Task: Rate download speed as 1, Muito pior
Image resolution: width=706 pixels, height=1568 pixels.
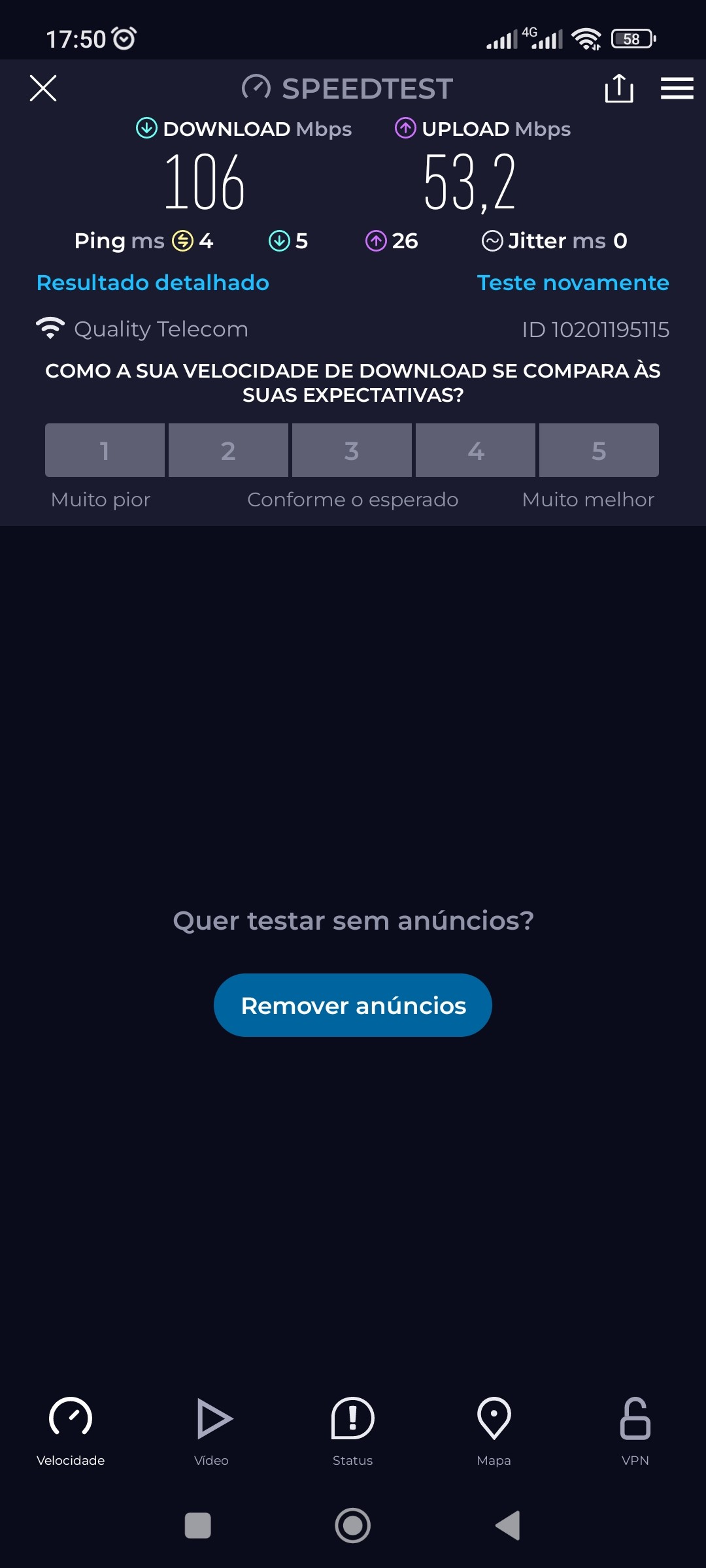Action: (105, 450)
